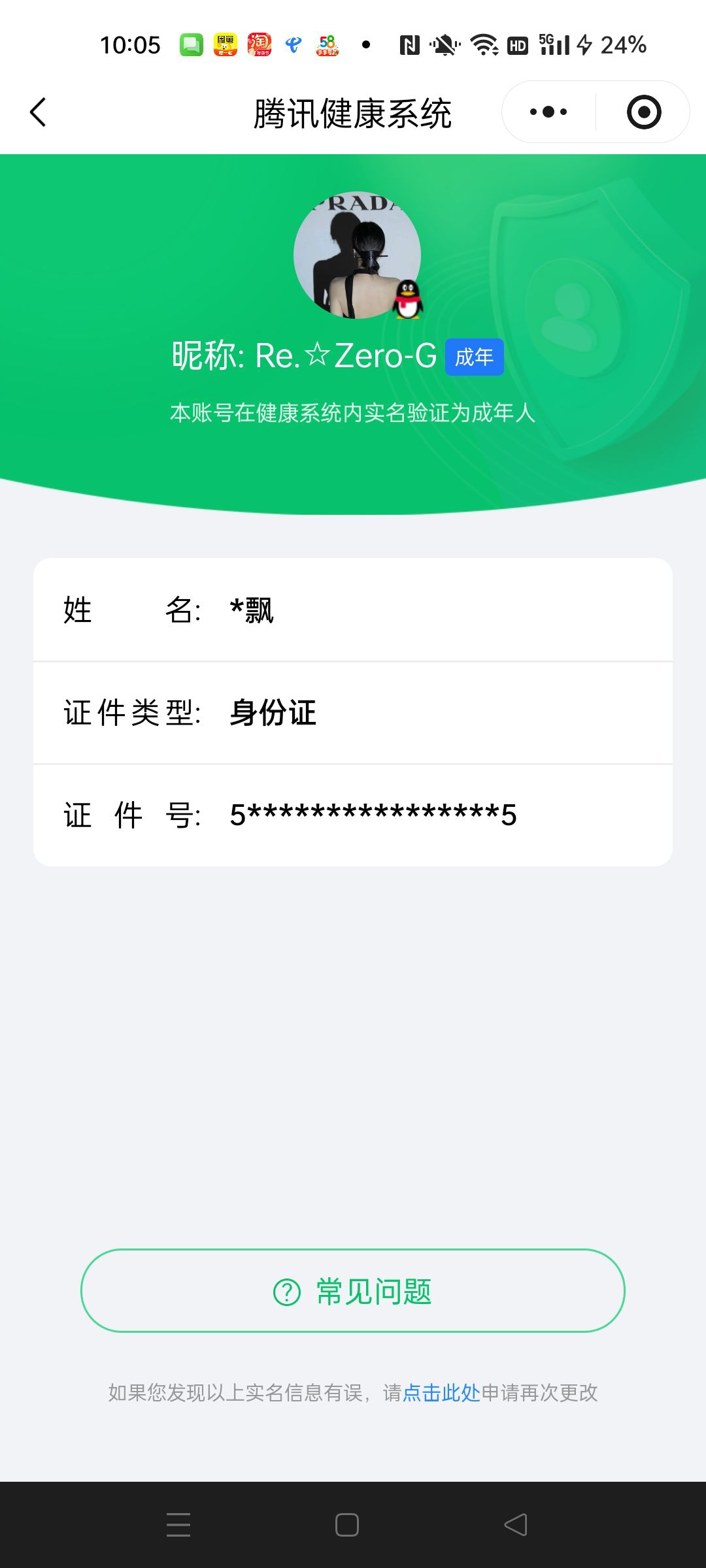The height and width of the screenshot is (1568, 706).
Task: Tap the Taobao notification icon in status bar
Action: [x=259, y=44]
